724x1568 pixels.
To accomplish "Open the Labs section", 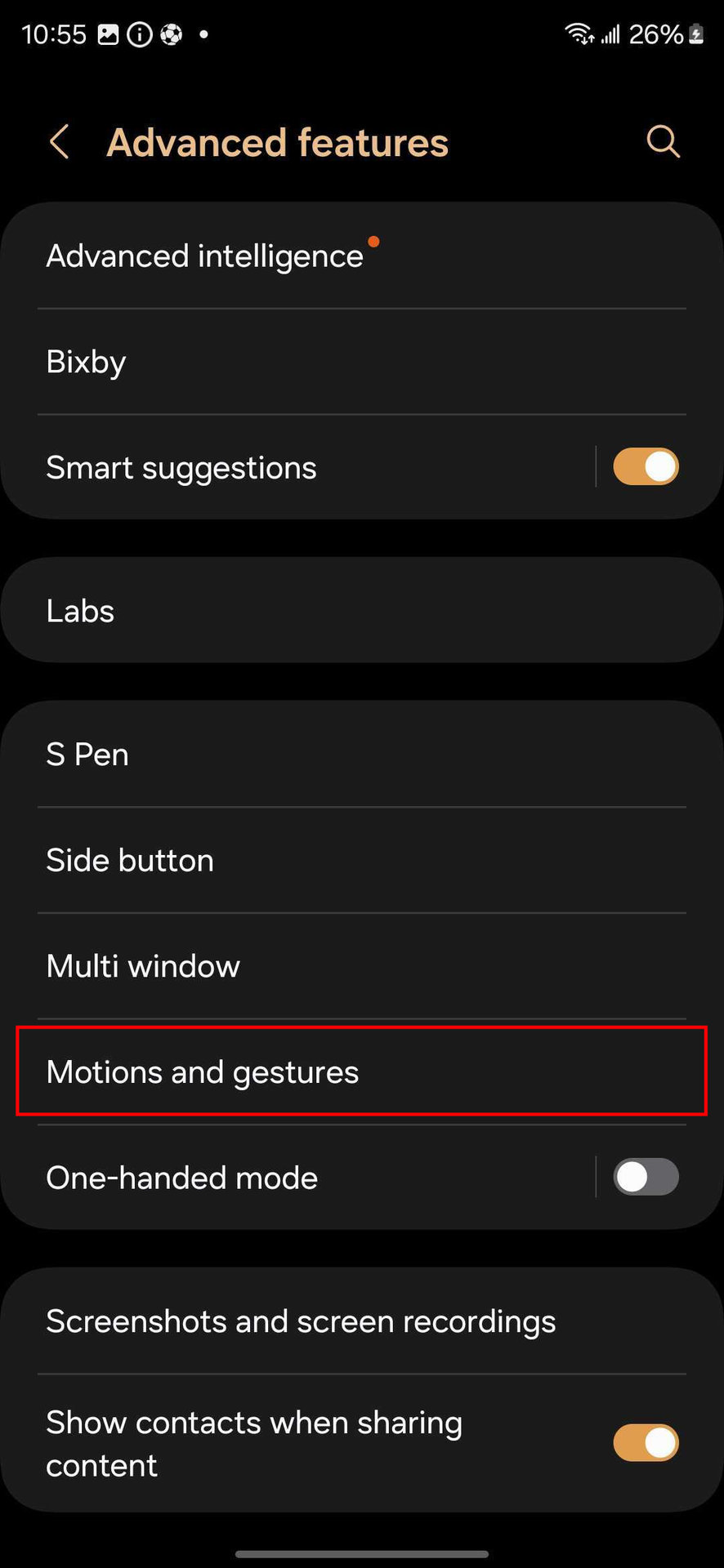I will [x=80, y=611].
